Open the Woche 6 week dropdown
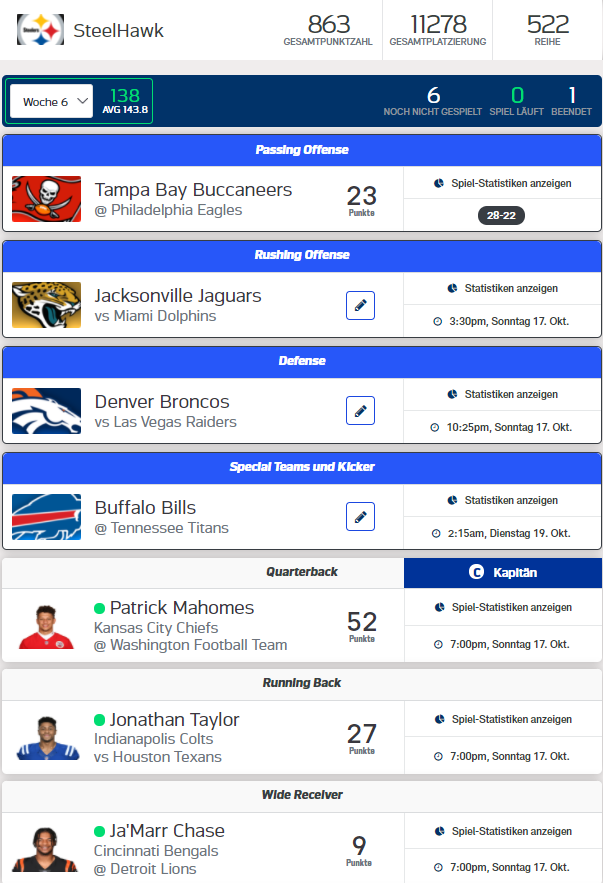Image resolution: width=603 pixels, height=883 pixels. point(51,102)
